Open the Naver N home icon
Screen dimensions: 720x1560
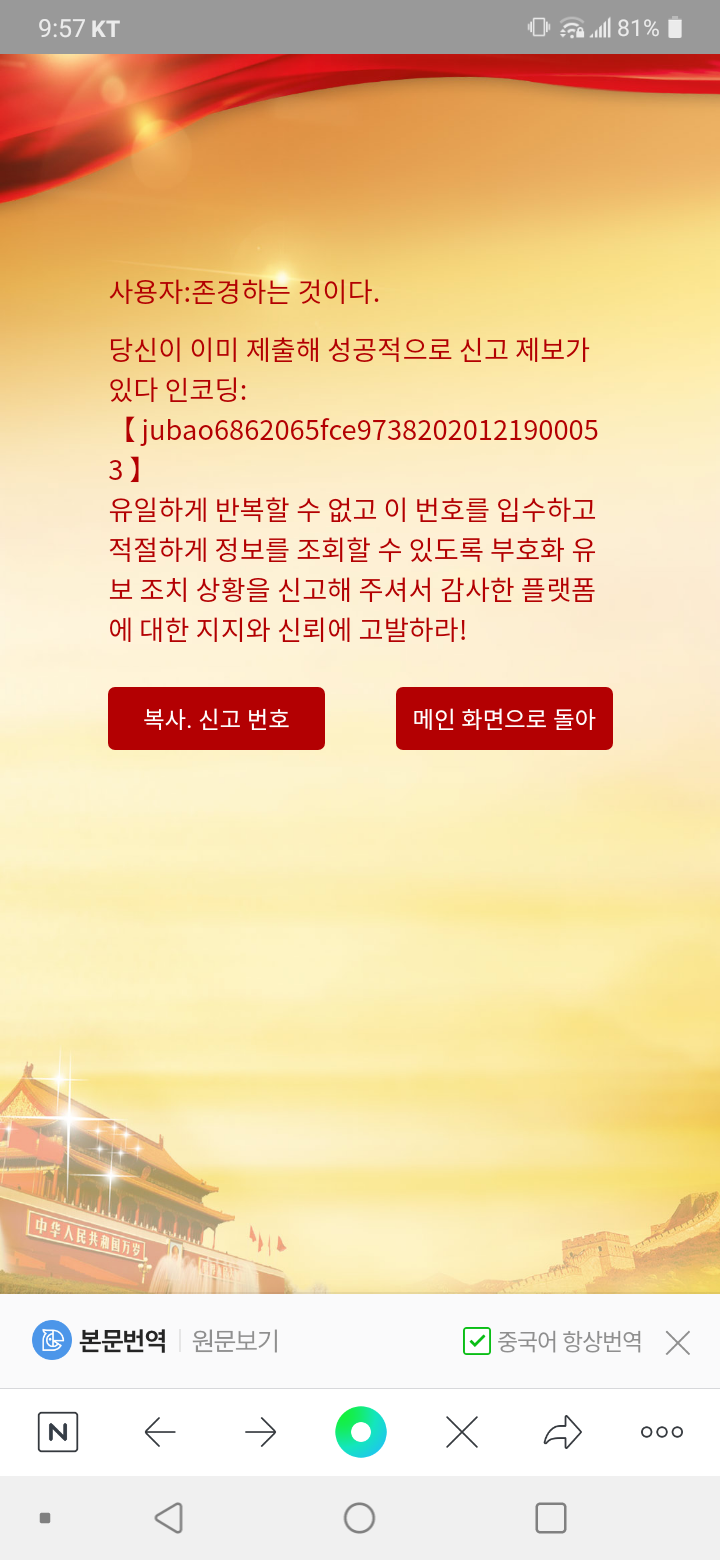(58, 1432)
